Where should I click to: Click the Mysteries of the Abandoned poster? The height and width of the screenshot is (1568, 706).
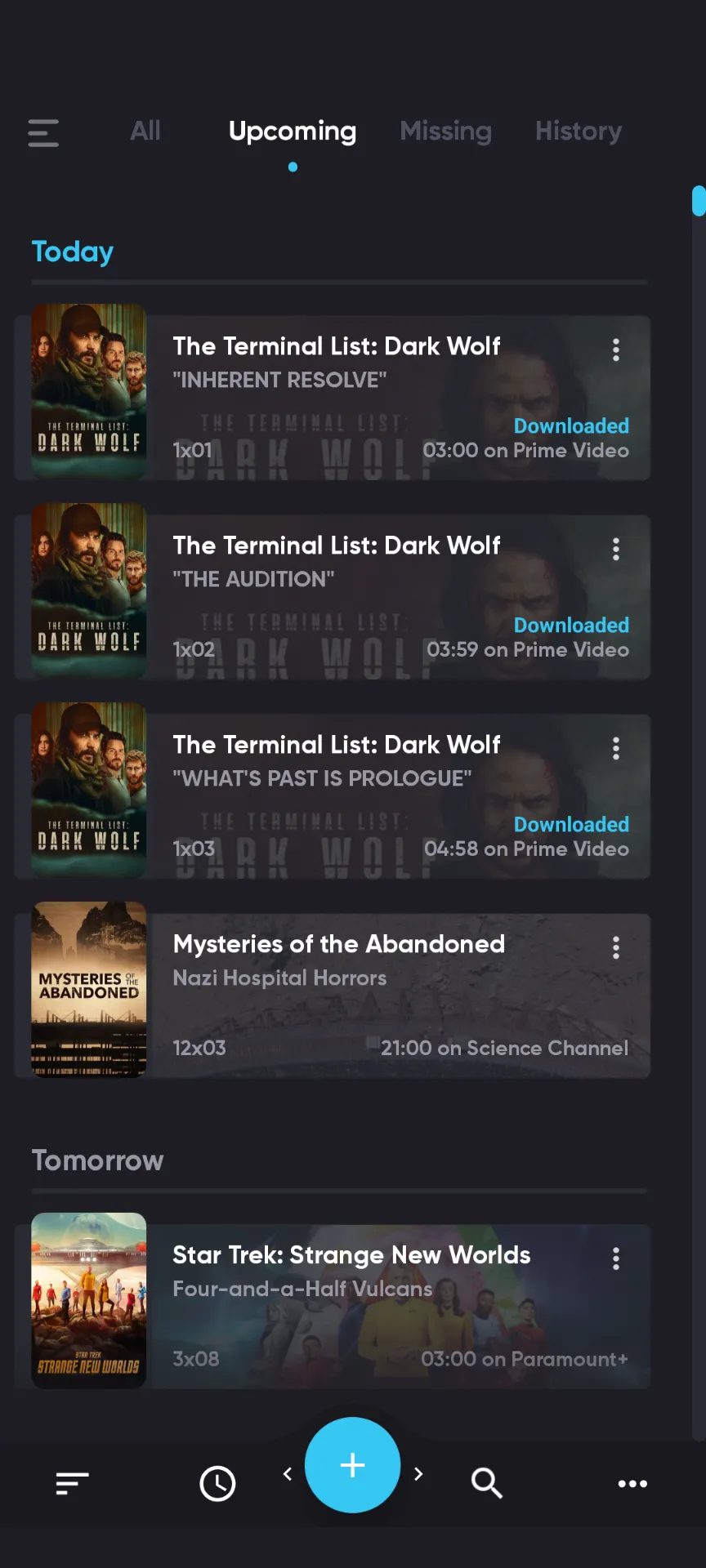(x=88, y=990)
